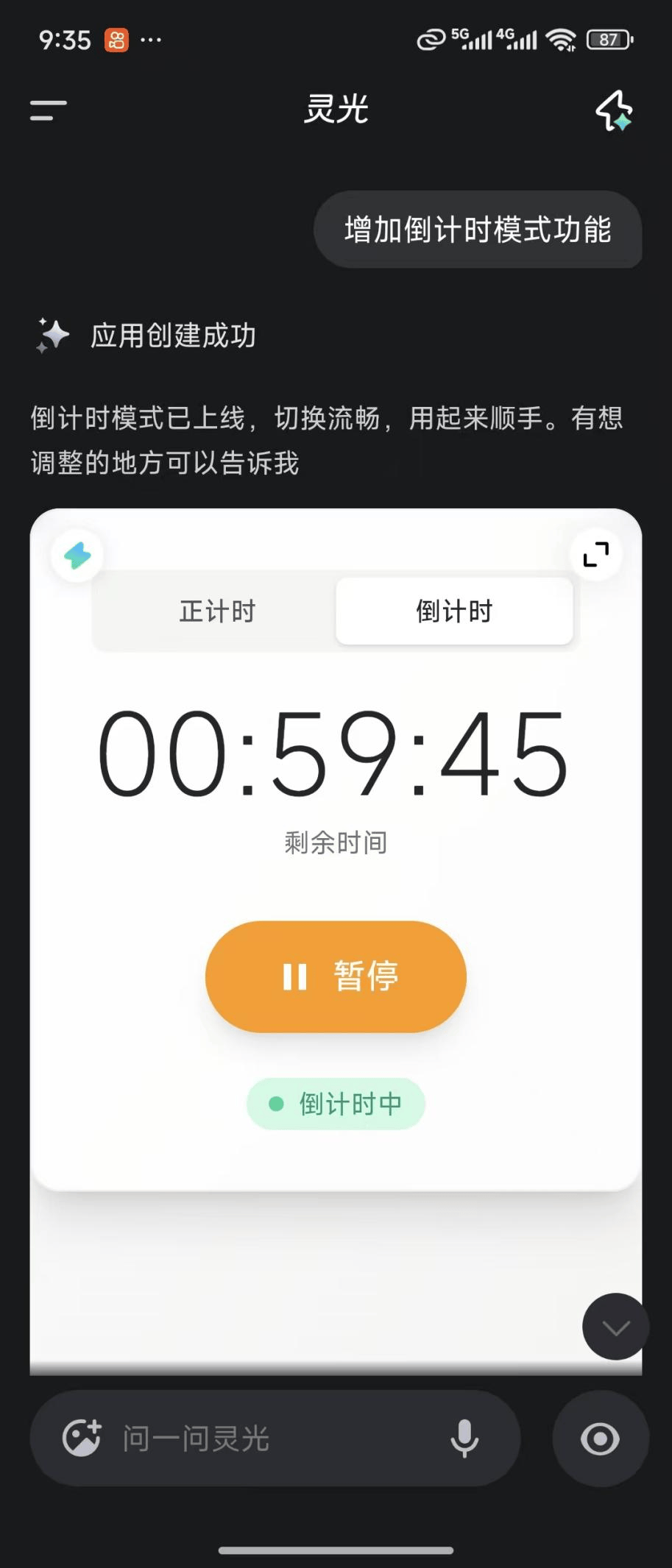This screenshot has width=672, height=1568.
Task: Switch to the 正计时 tab
Action: [x=217, y=611]
